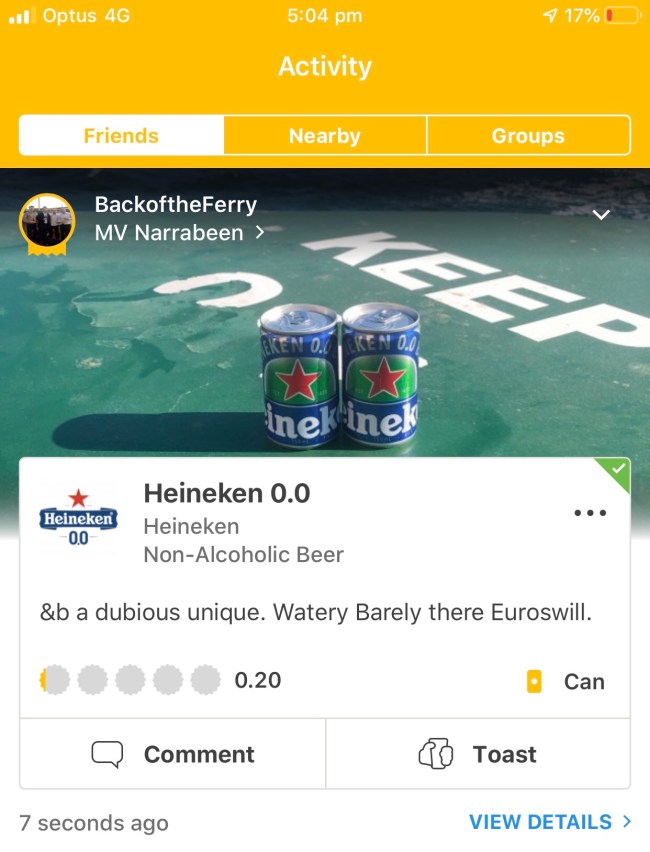This screenshot has width=650, height=852.
Task: Comment on the Heineken 0.0 check-in
Action: (173, 754)
